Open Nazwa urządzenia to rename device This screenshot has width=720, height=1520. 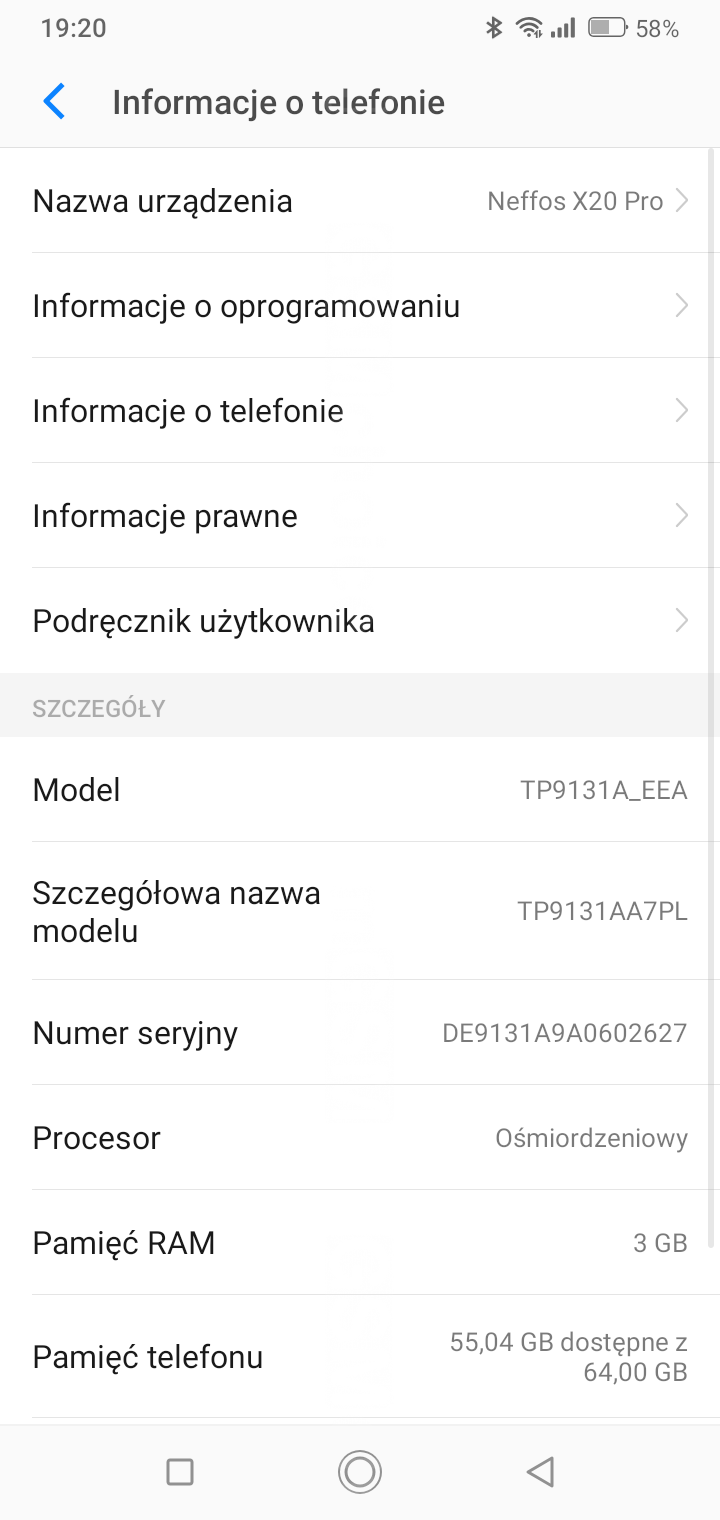point(360,201)
